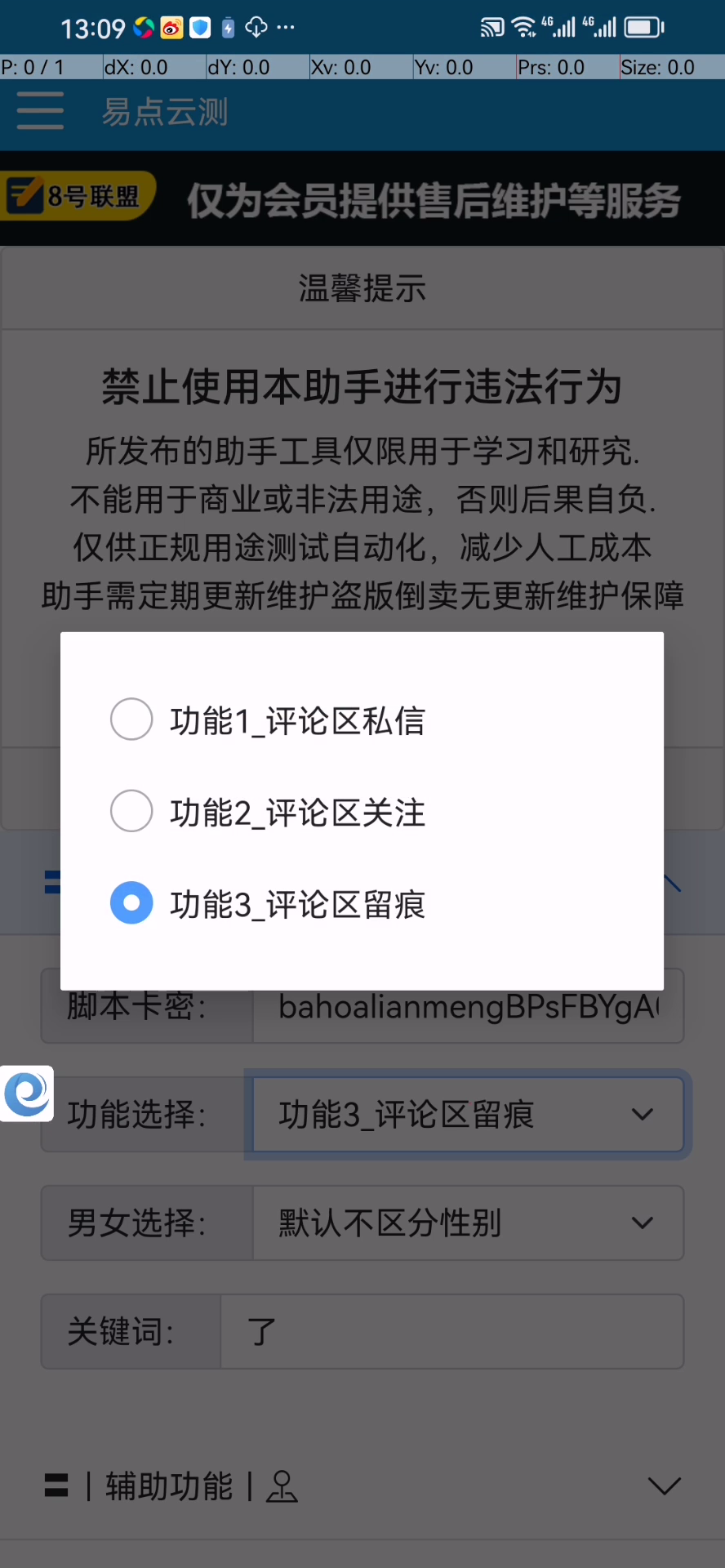Tap the 关键词 input field

tap(451, 1331)
